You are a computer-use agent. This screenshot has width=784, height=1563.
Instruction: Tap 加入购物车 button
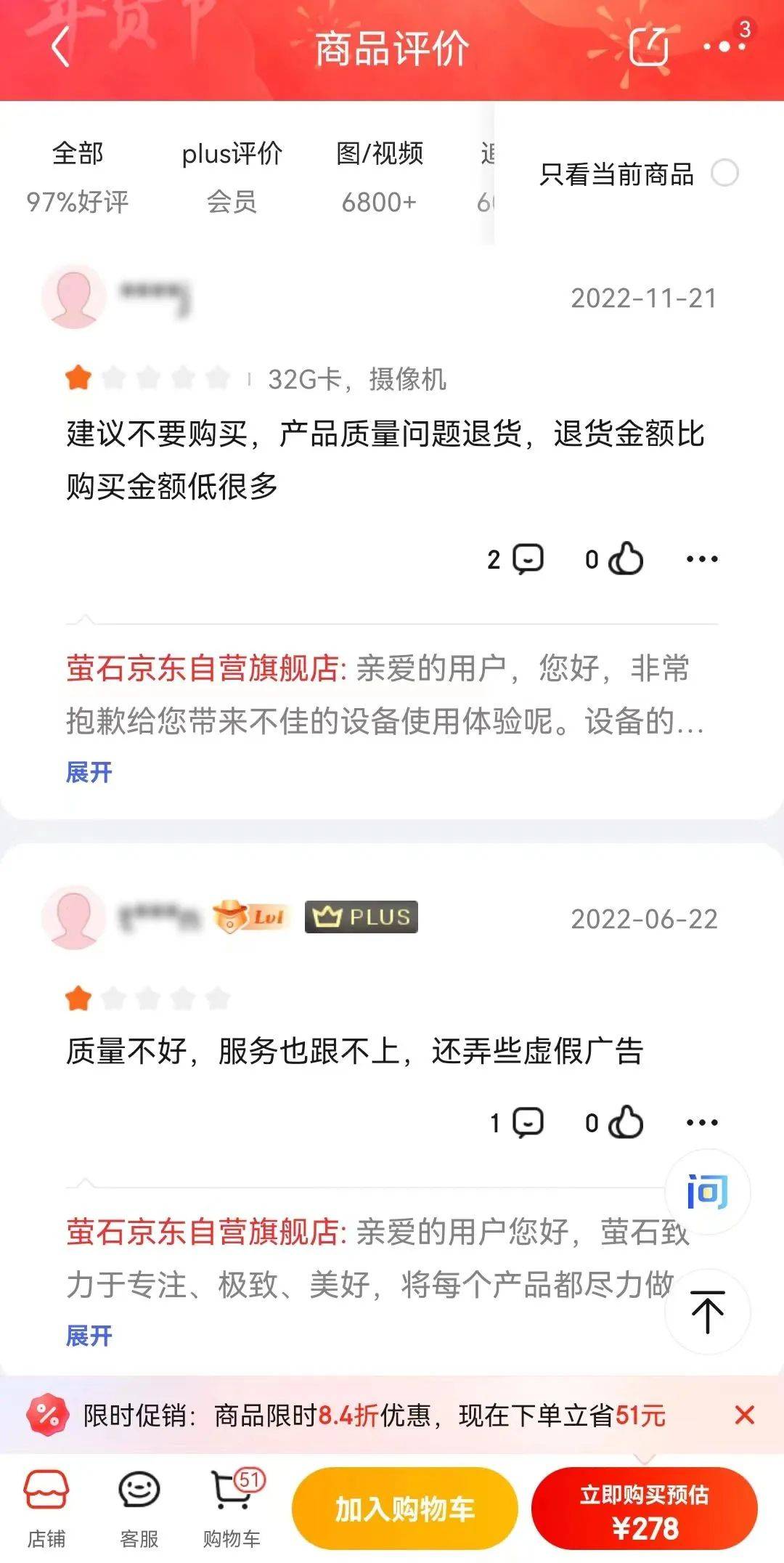[404, 1509]
